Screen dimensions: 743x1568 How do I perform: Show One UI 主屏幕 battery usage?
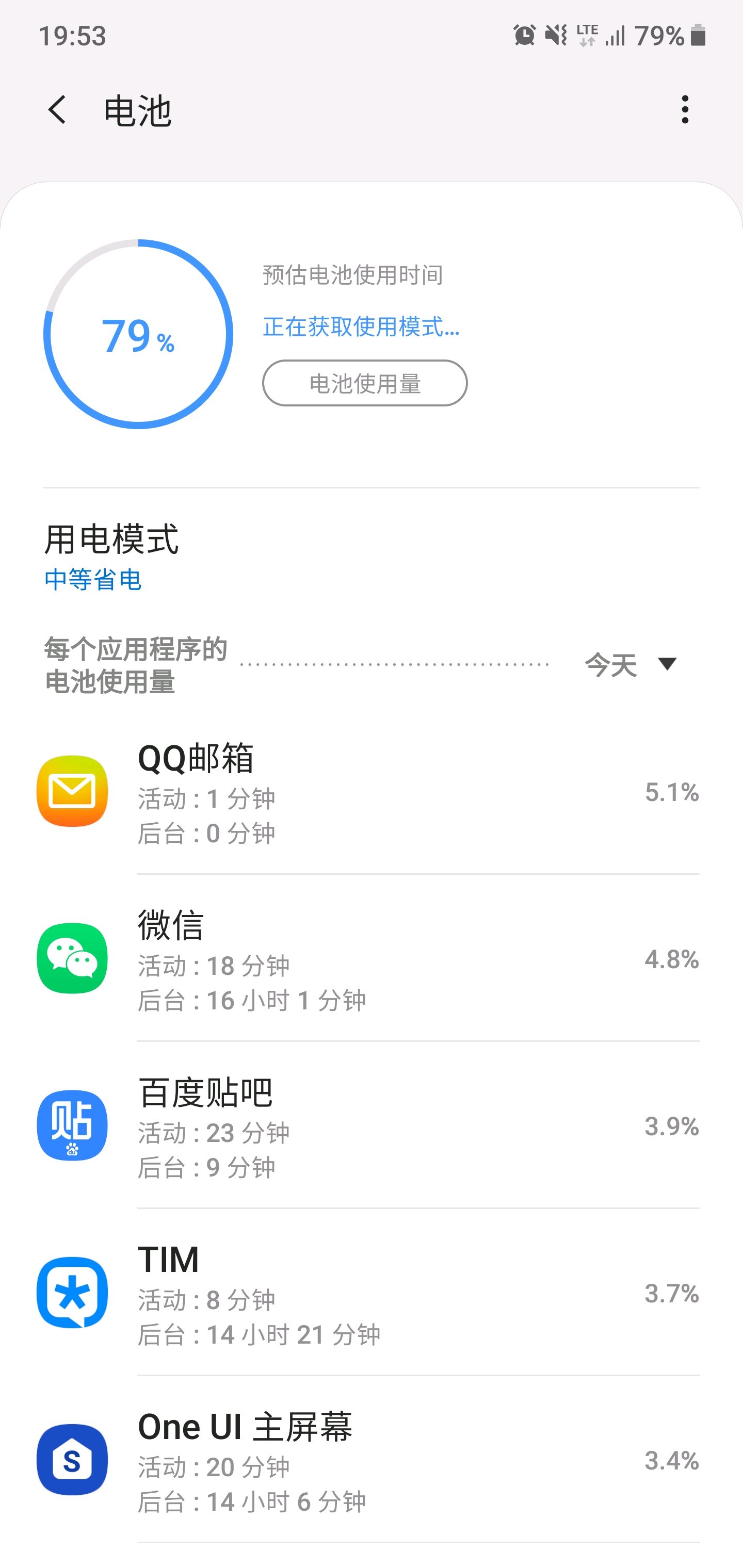coord(372,1460)
